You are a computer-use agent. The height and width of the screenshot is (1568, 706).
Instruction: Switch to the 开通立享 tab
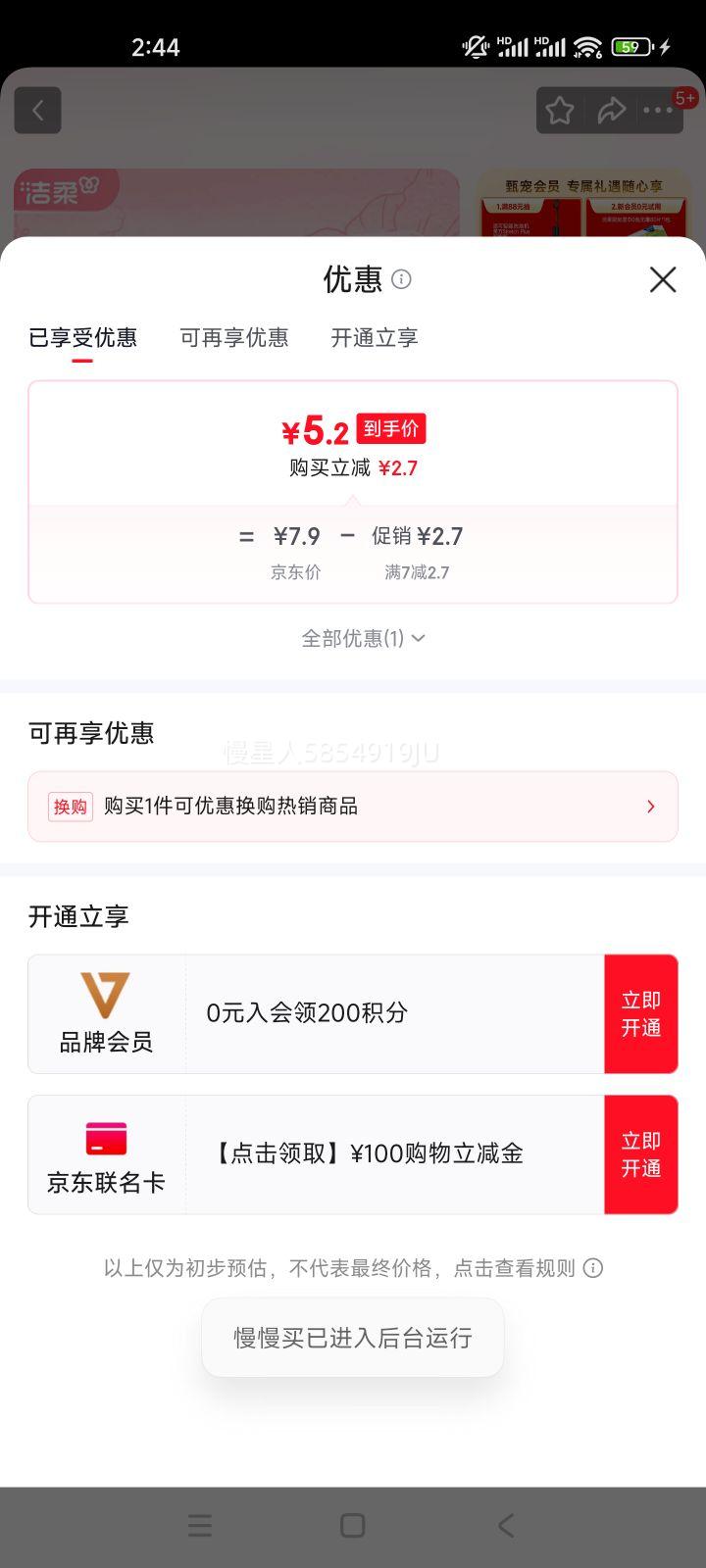pyautogui.click(x=375, y=338)
